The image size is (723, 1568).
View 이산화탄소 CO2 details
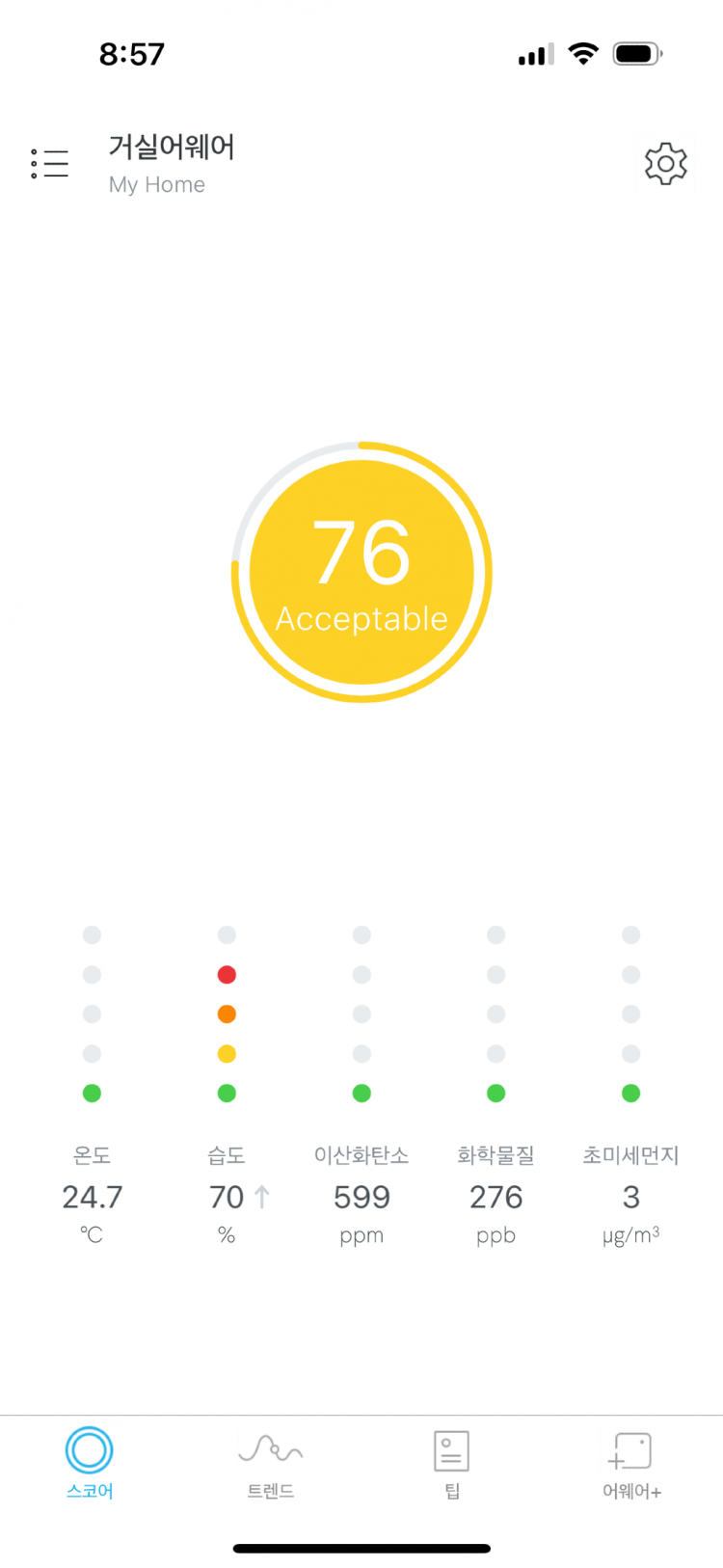click(x=361, y=1196)
